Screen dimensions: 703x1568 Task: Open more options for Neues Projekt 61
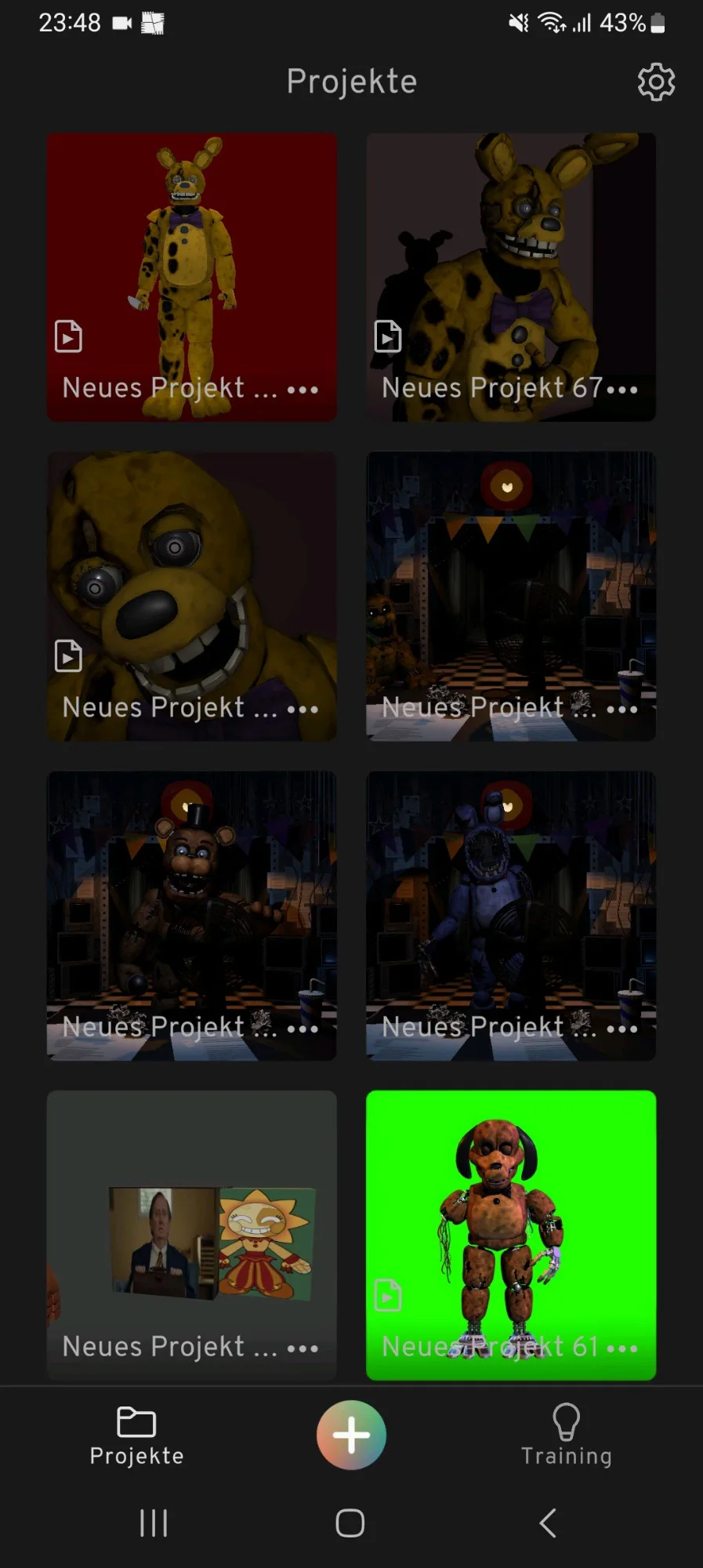point(622,1348)
